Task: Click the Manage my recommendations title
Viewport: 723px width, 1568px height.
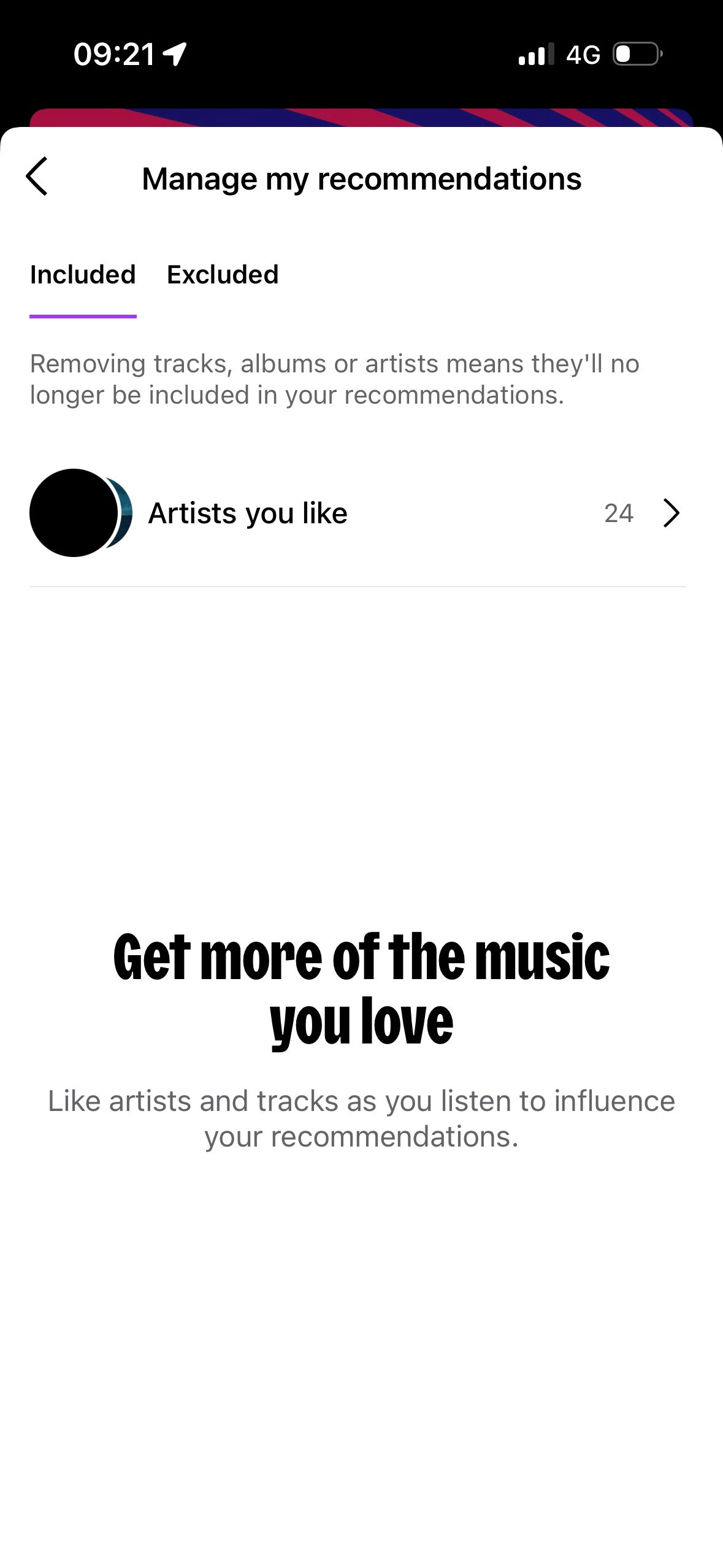Action: click(361, 179)
